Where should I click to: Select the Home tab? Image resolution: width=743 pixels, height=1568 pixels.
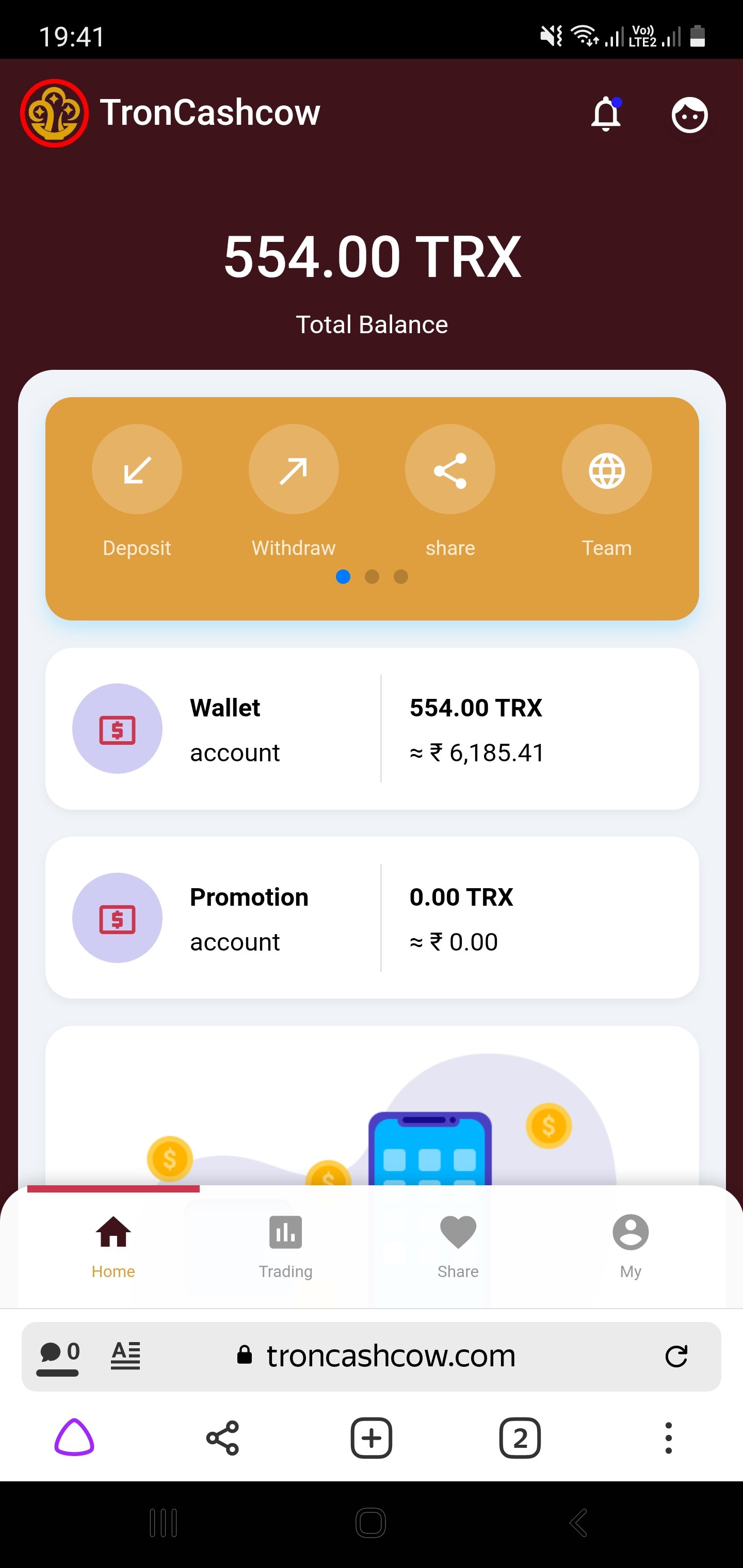coord(114,1247)
